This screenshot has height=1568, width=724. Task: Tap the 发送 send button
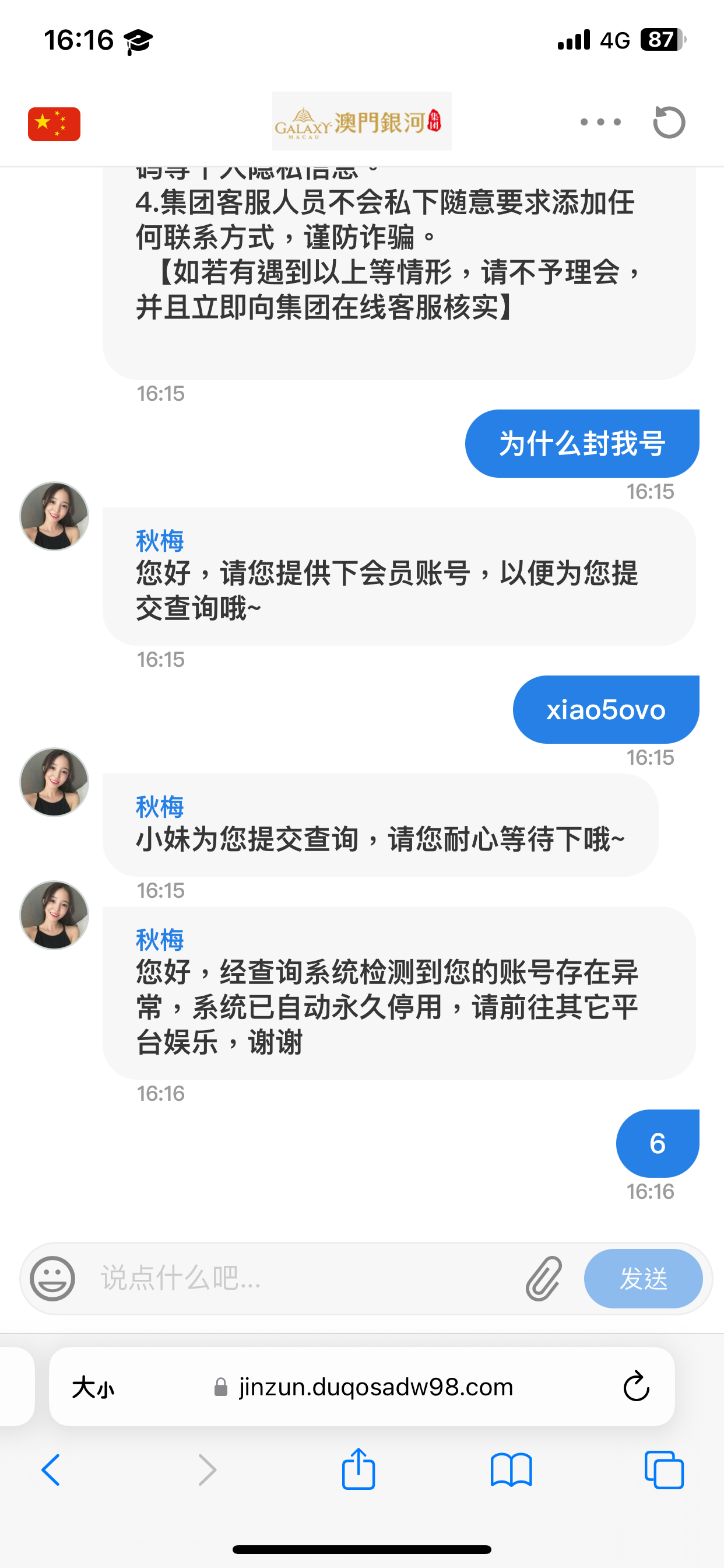click(x=643, y=1278)
